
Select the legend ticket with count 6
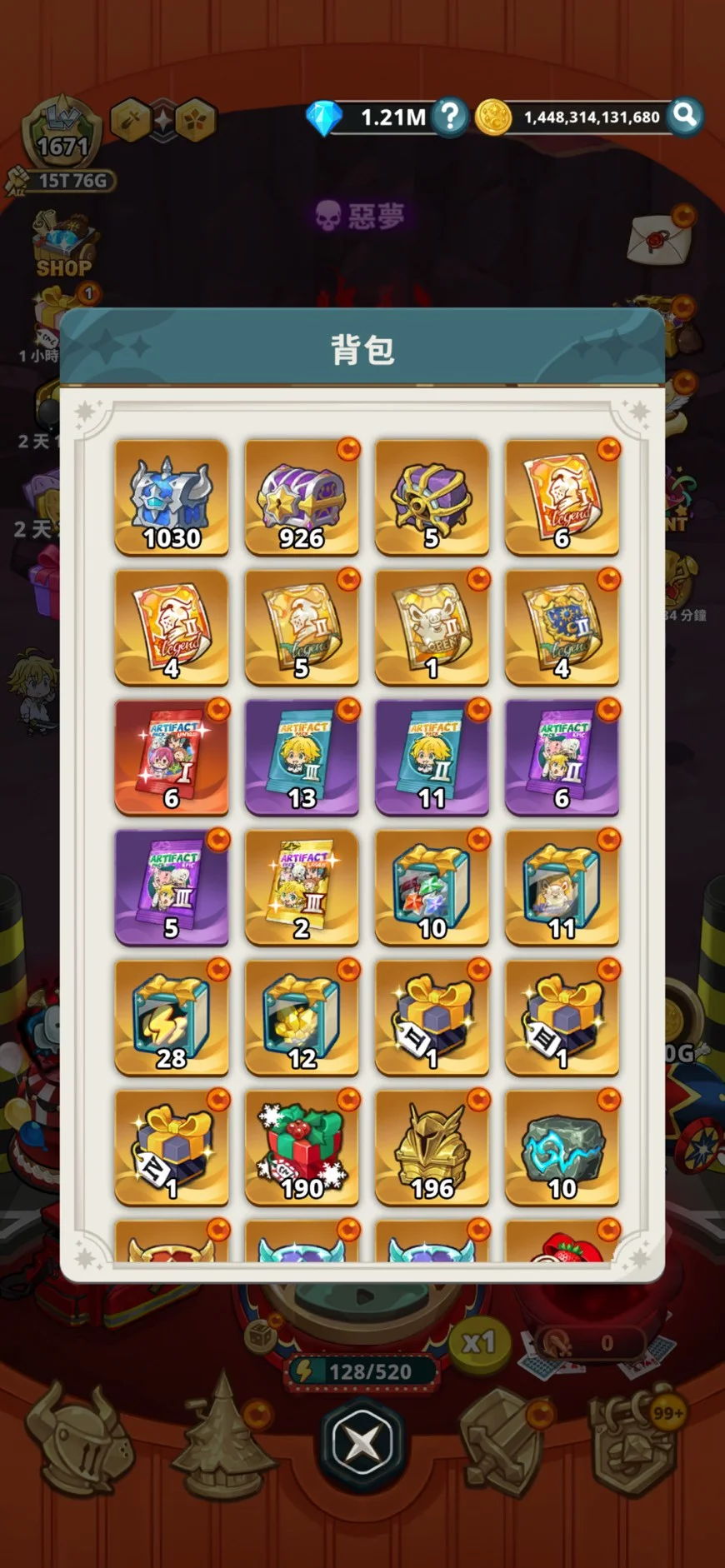point(562,497)
